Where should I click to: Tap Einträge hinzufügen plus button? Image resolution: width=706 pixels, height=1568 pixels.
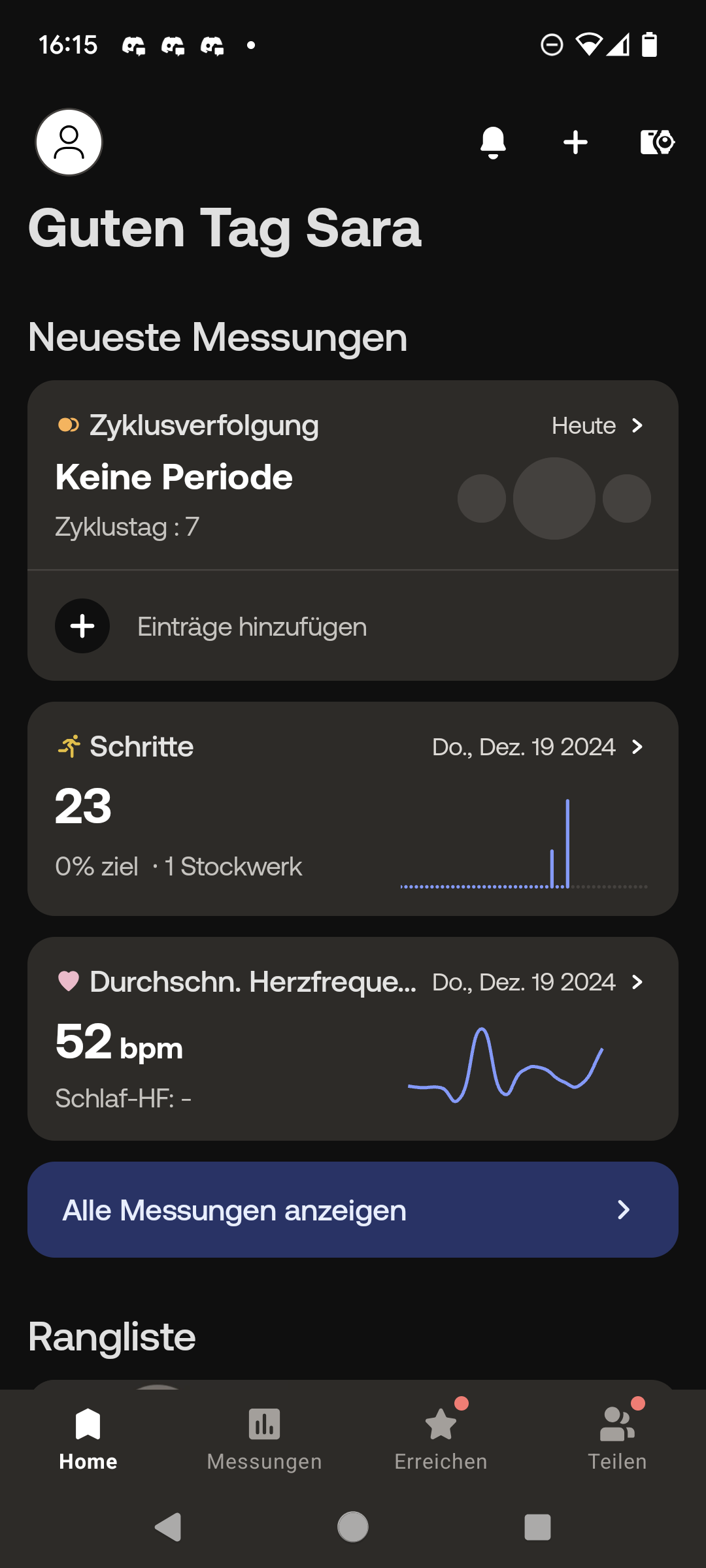pos(82,626)
